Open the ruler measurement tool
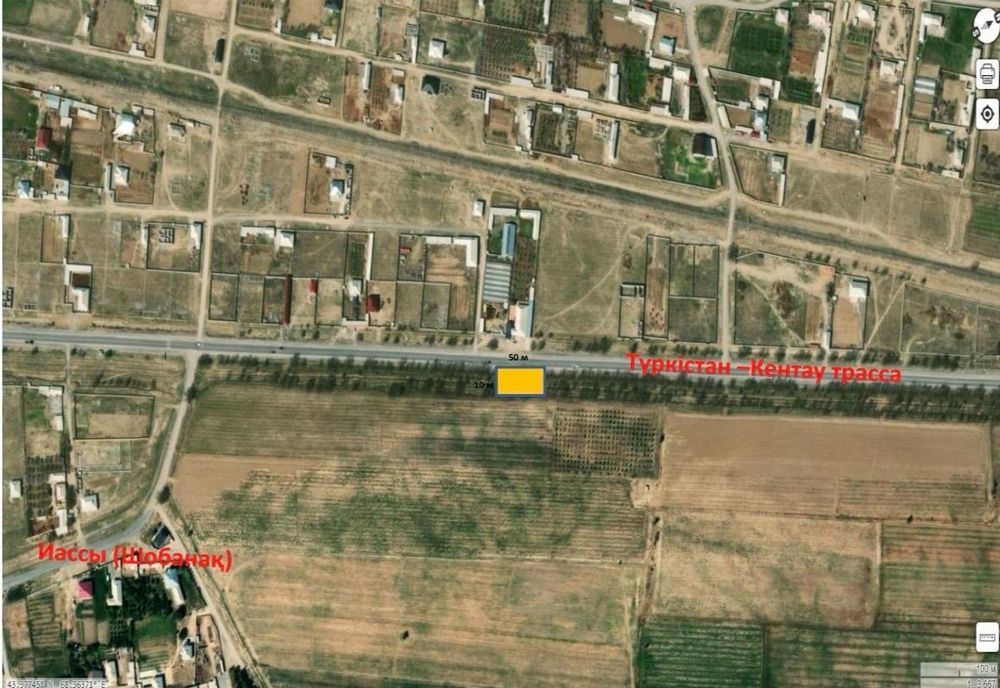Screen dimensions: 1000x688 tap(987, 635)
